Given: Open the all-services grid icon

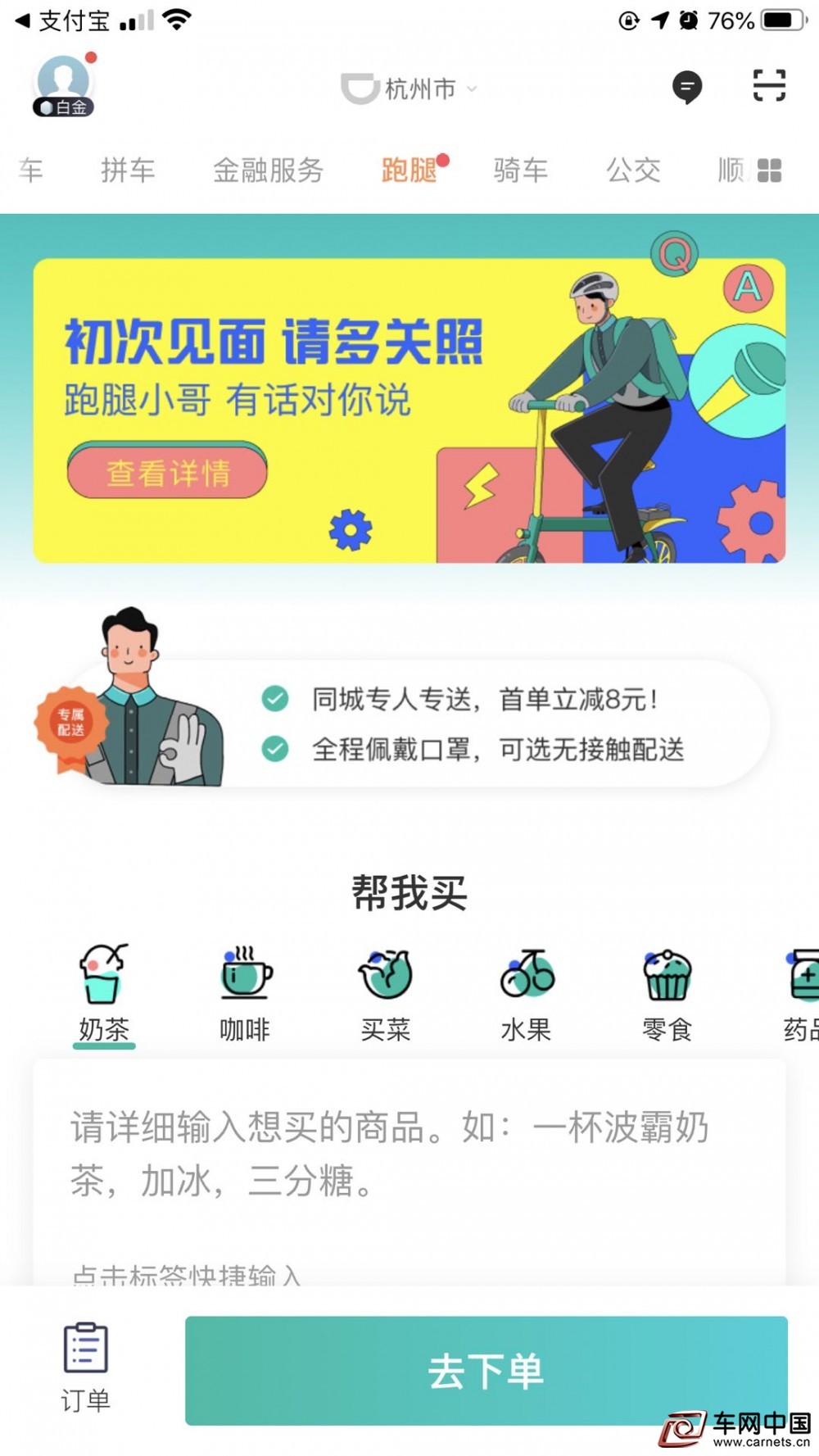Looking at the screenshot, I should 769,170.
